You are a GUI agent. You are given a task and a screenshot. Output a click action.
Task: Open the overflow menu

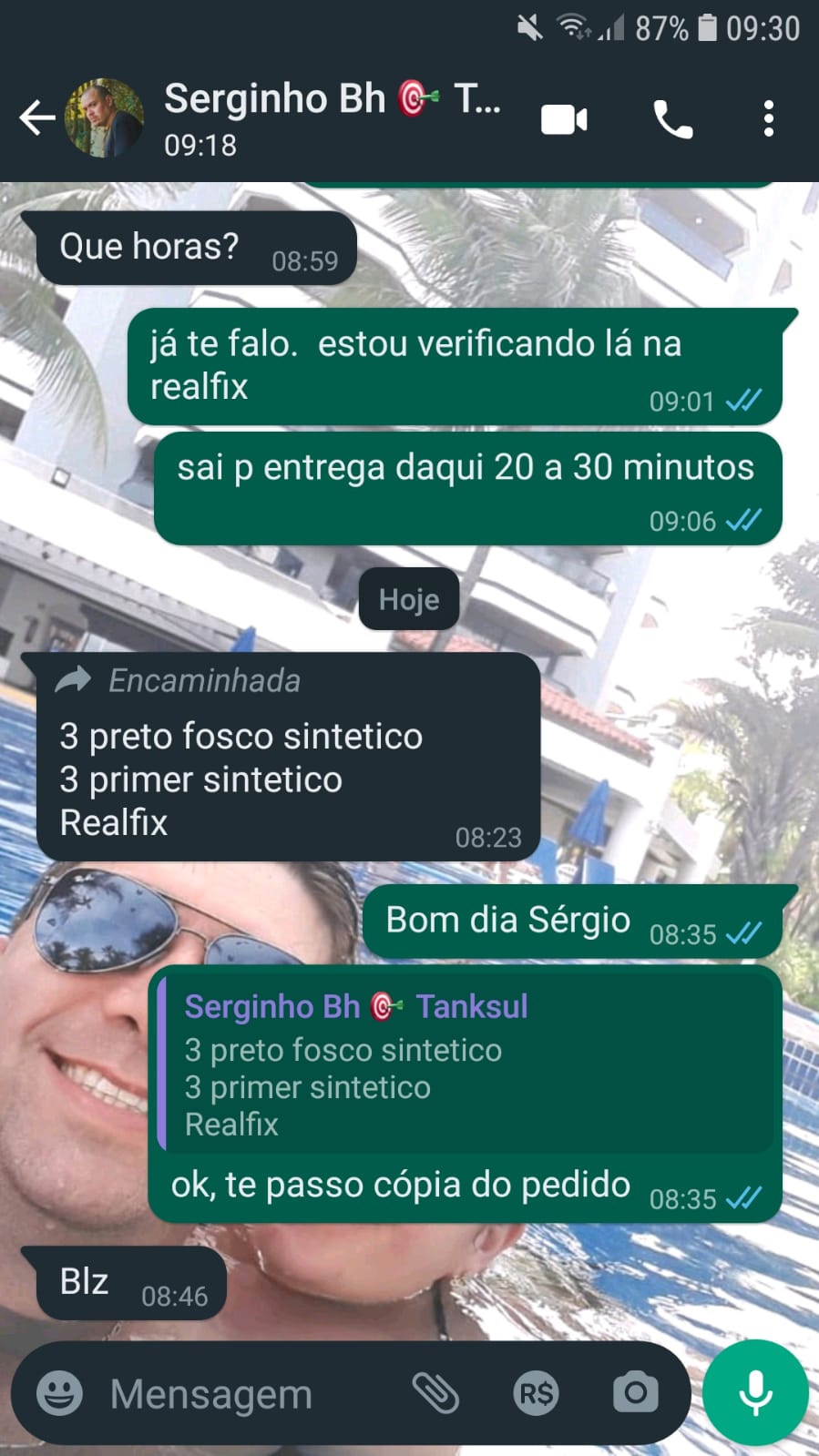point(769,119)
